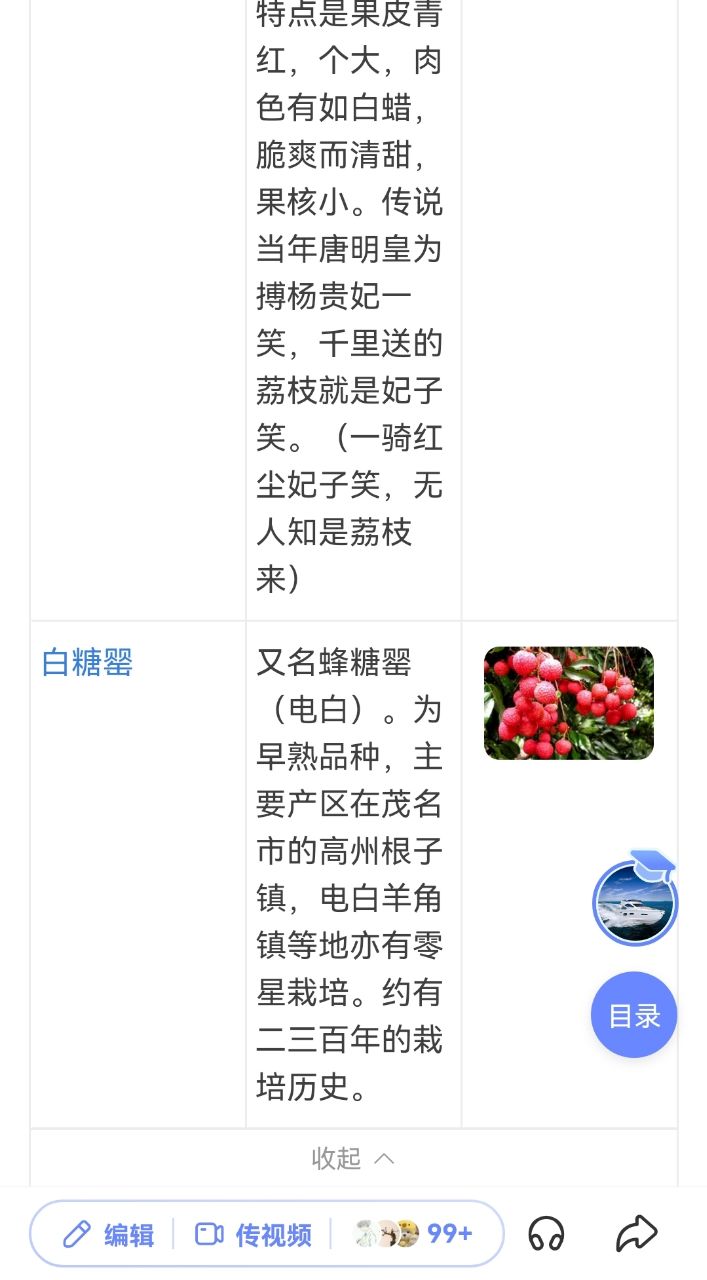
Task: View the 白糖罂 lychee photo
Action: (568, 703)
